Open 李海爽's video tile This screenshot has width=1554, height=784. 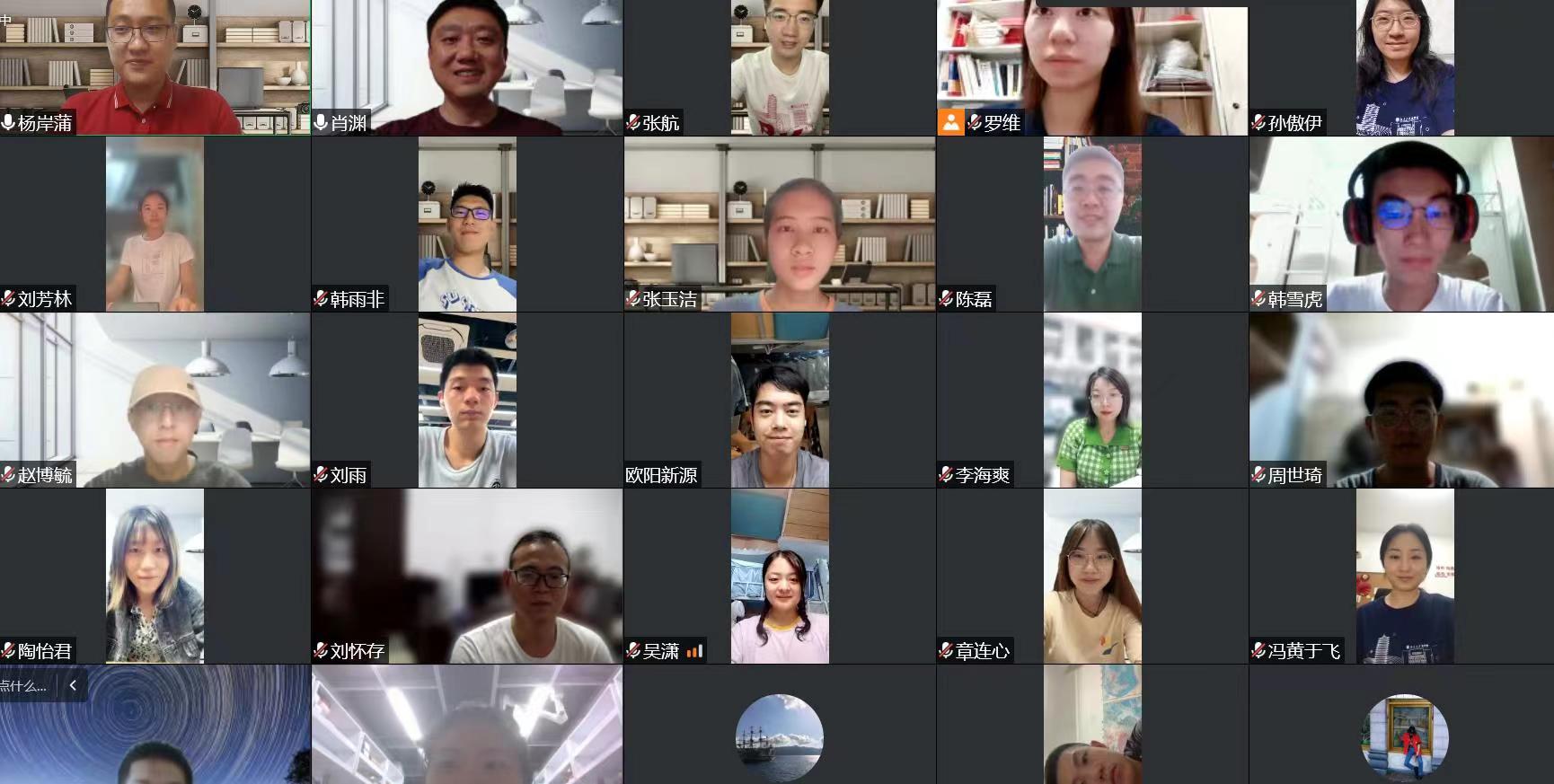[1091, 400]
